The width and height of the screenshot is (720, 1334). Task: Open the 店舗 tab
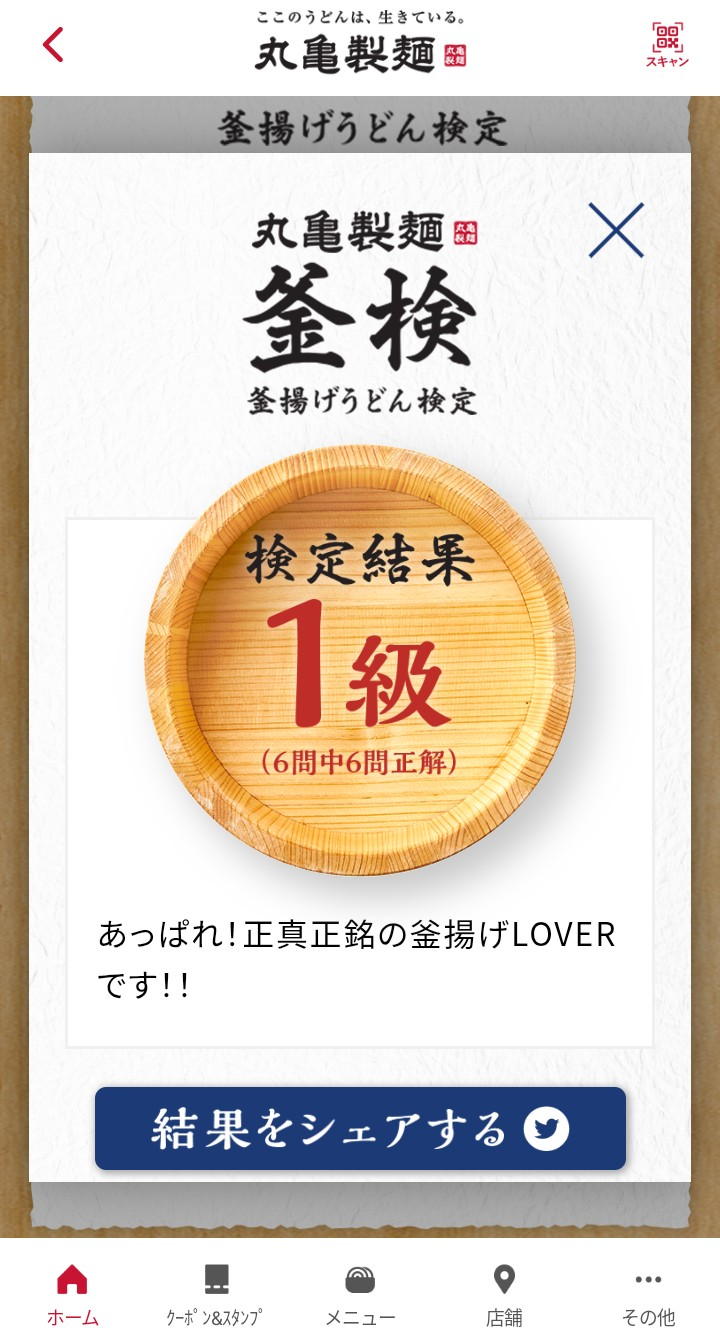coord(504,1293)
